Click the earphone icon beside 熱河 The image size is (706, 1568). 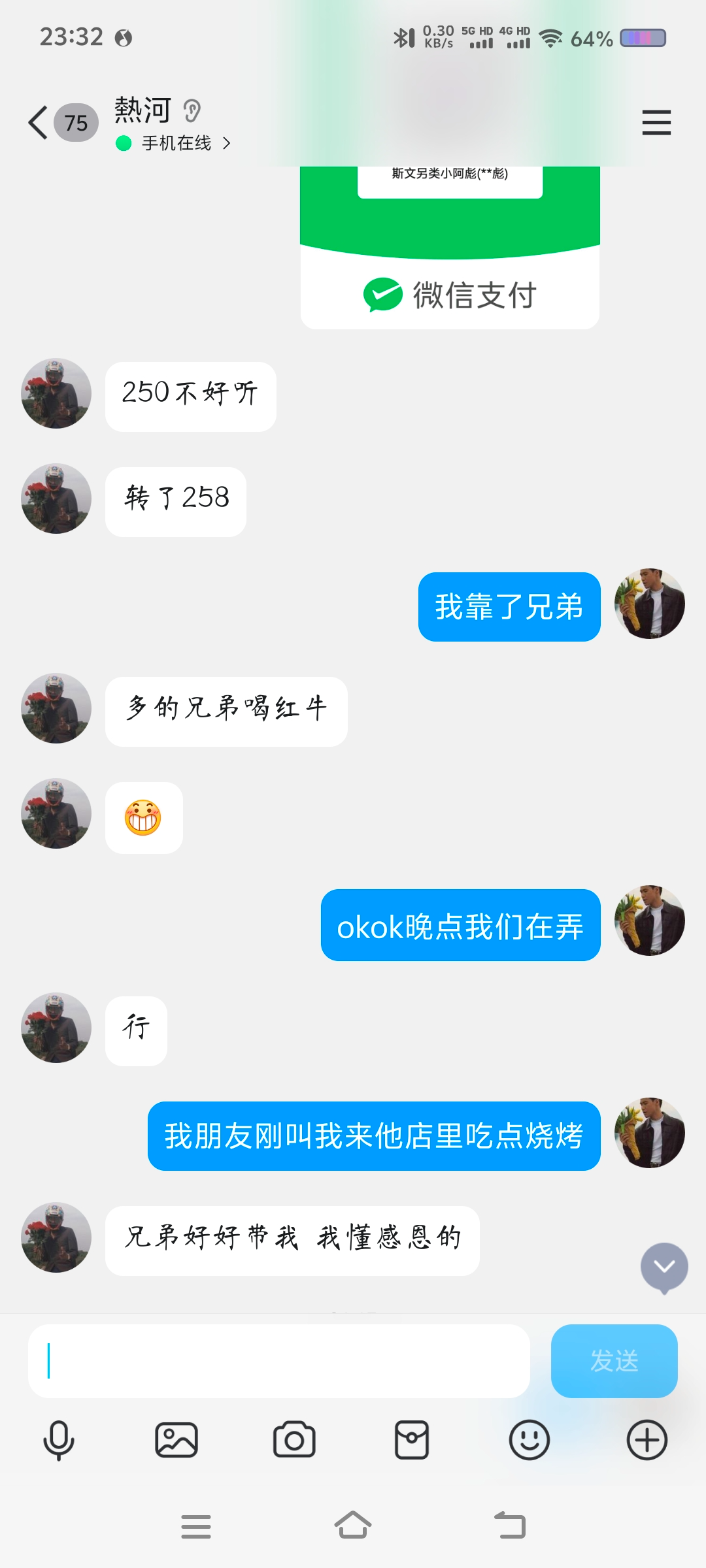(x=193, y=111)
